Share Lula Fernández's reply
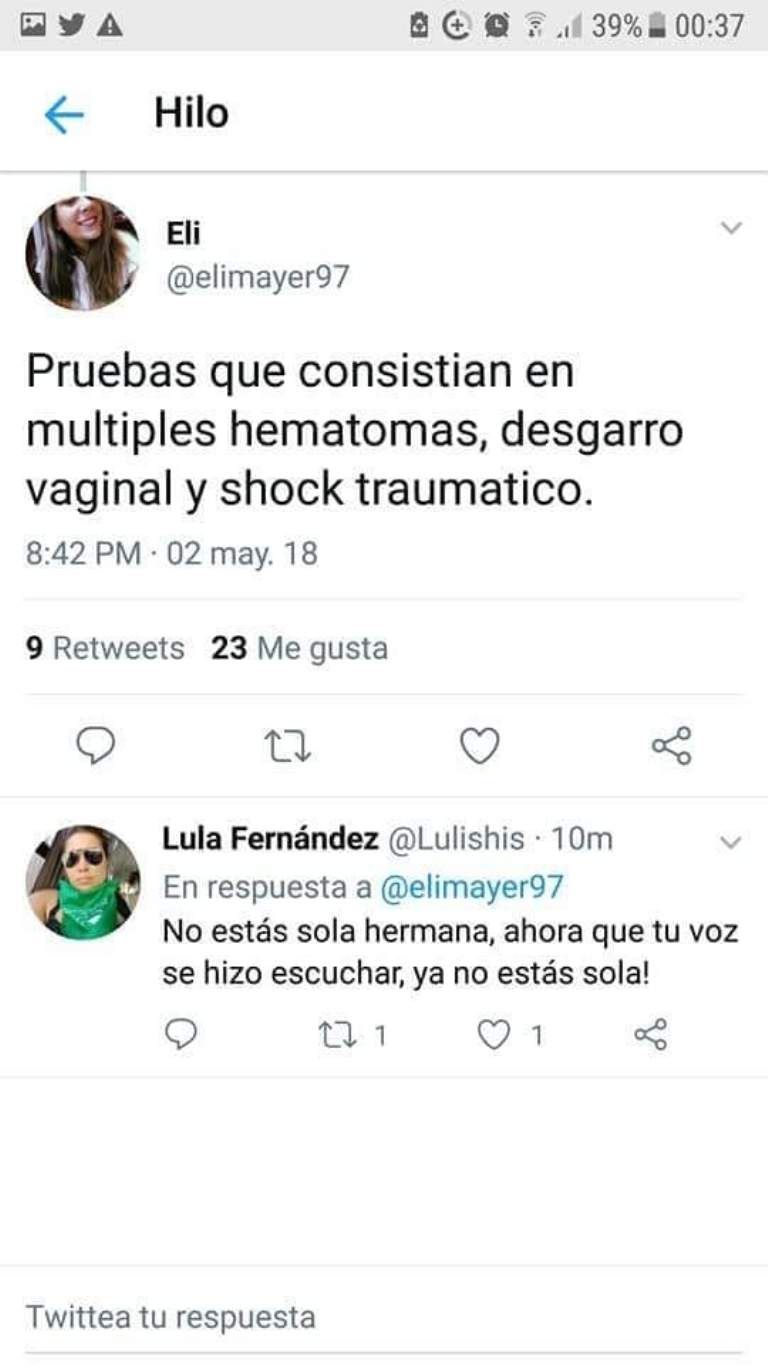This screenshot has height=1365, width=768. 651,1035
